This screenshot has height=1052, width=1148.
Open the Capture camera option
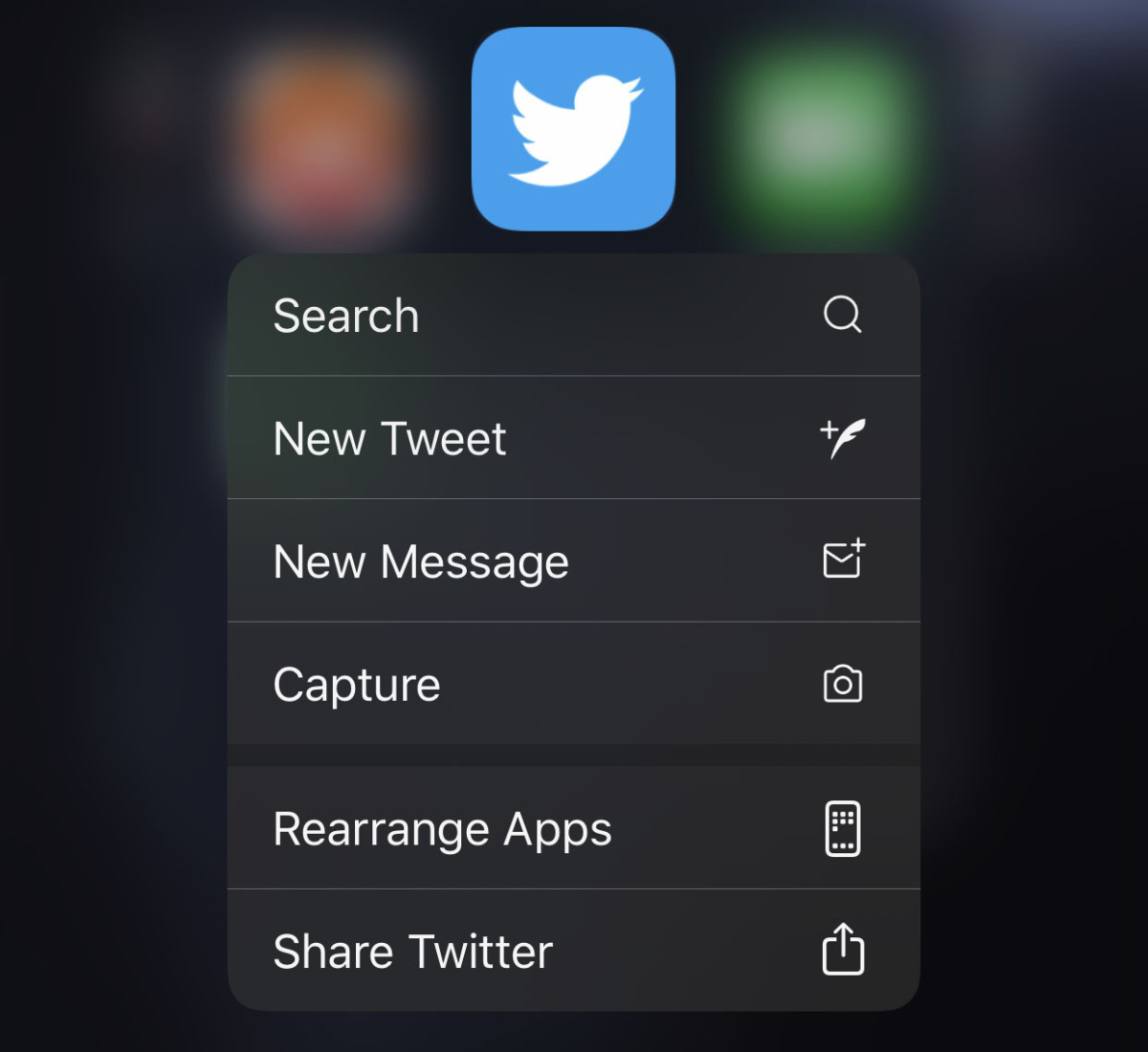pos(572,684)
